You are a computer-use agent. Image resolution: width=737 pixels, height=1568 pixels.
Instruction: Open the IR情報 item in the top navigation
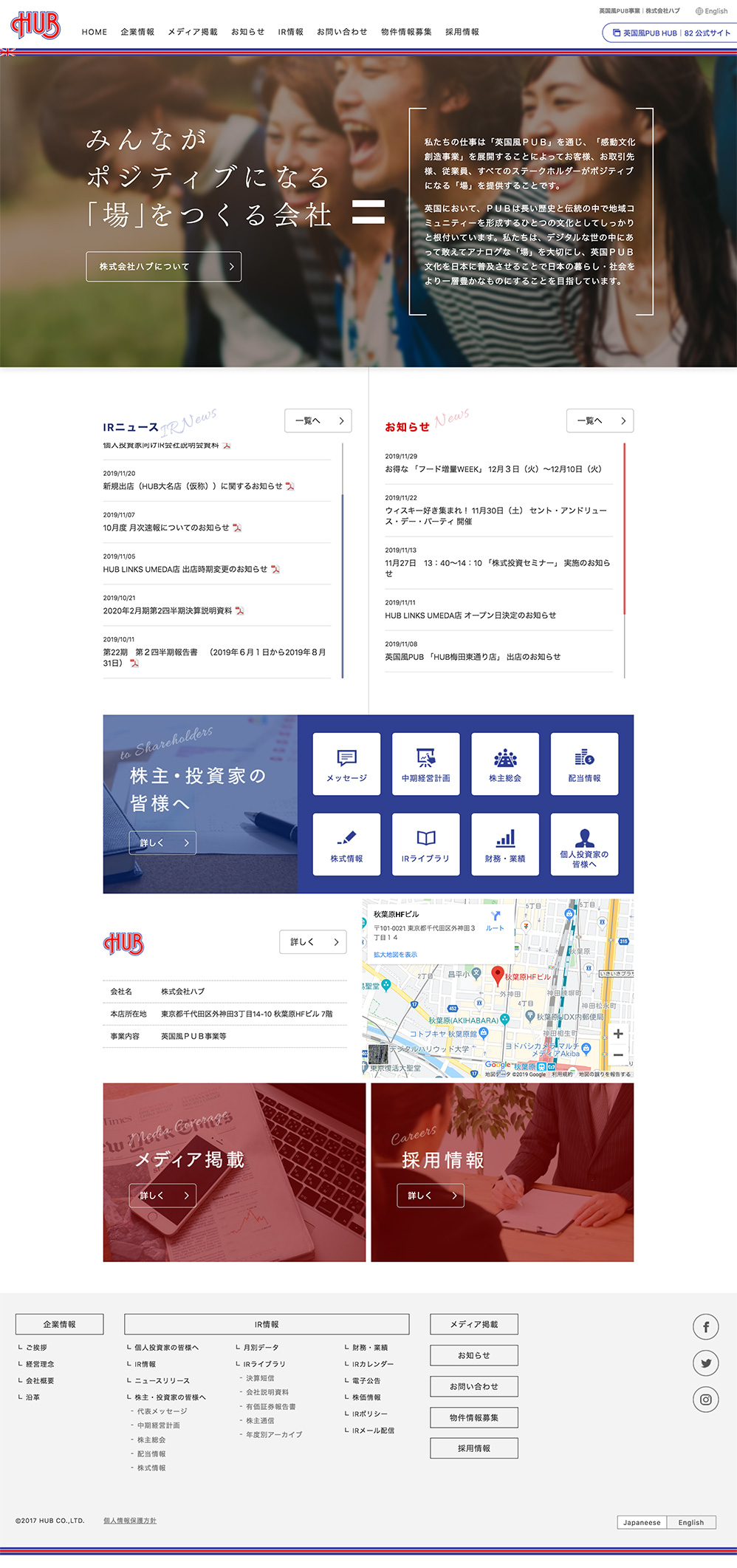click(290, 32)
